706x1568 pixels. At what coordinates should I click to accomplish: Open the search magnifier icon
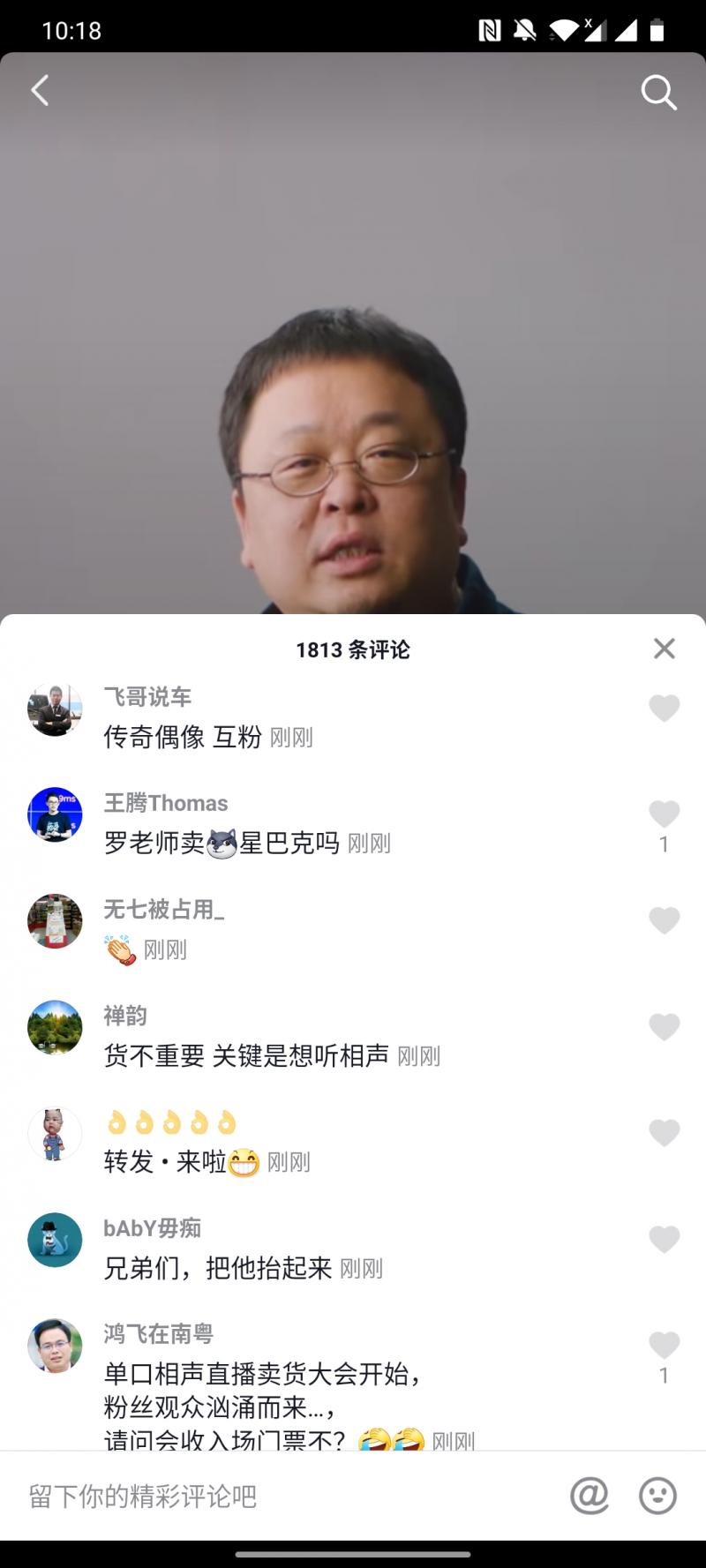(658, 92)
